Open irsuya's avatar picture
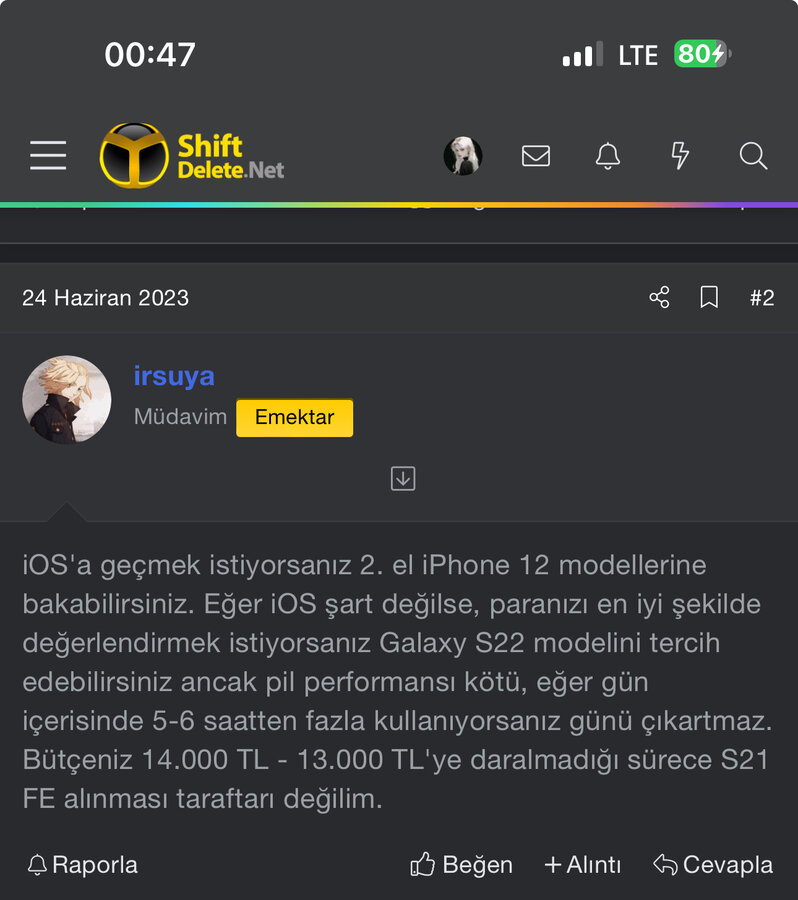Image resolution: width=798 pixels, height=900 pixels. (67, 400)
